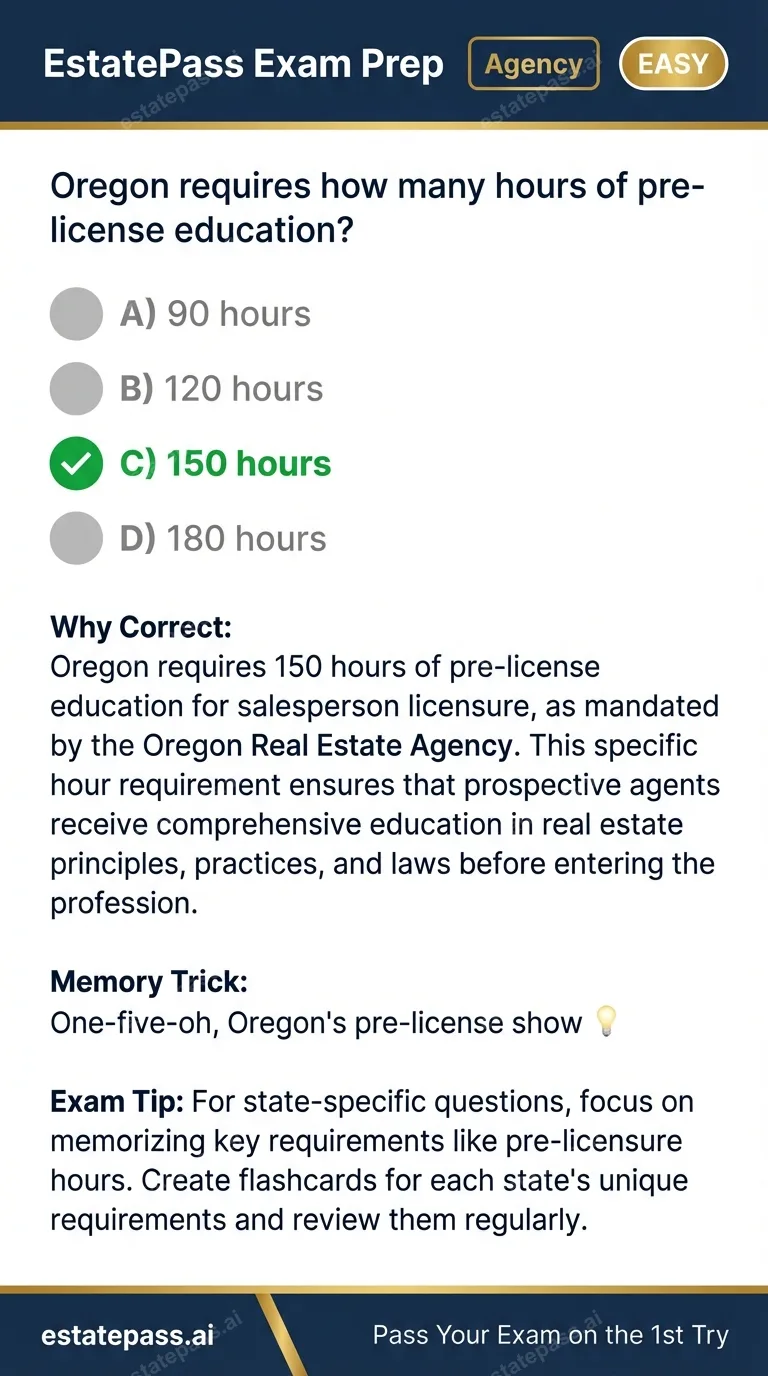
Task: Open the estatepass.ai website link
Action: pos(127,1335)
